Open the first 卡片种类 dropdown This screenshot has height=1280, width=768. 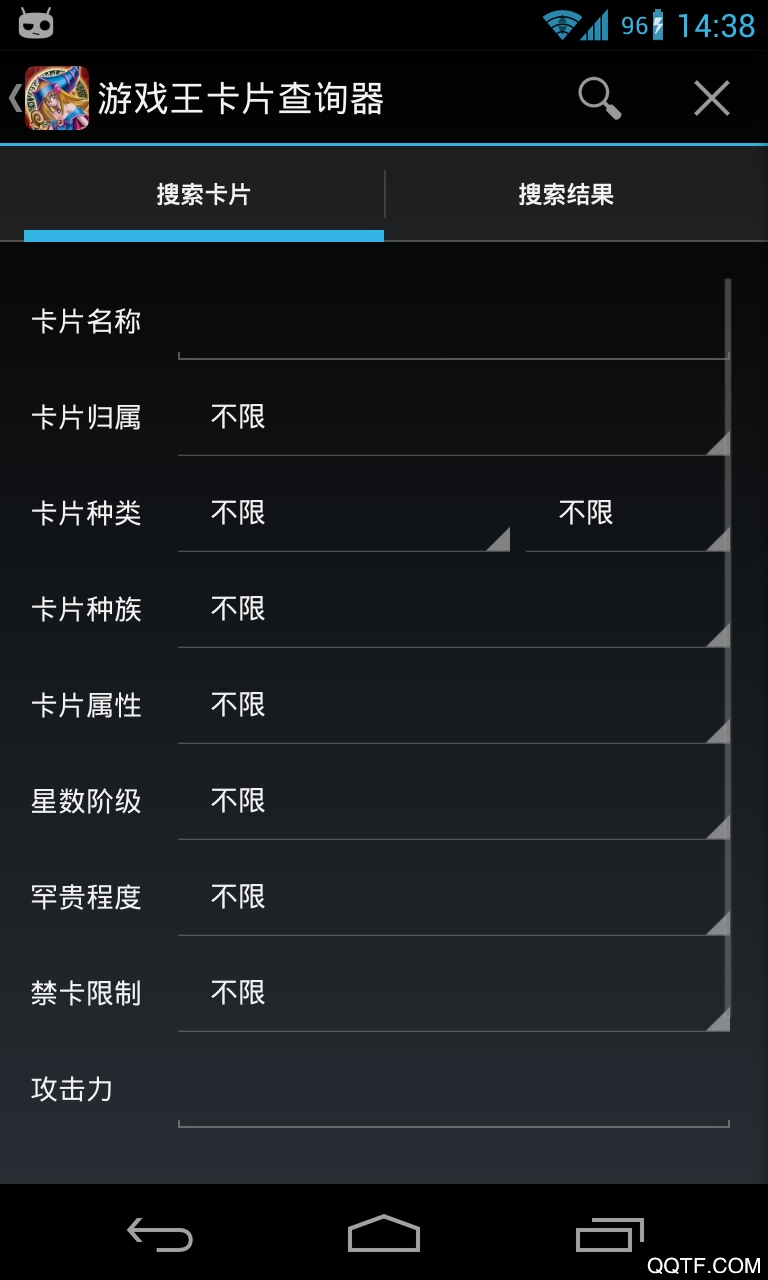point(343,514)
